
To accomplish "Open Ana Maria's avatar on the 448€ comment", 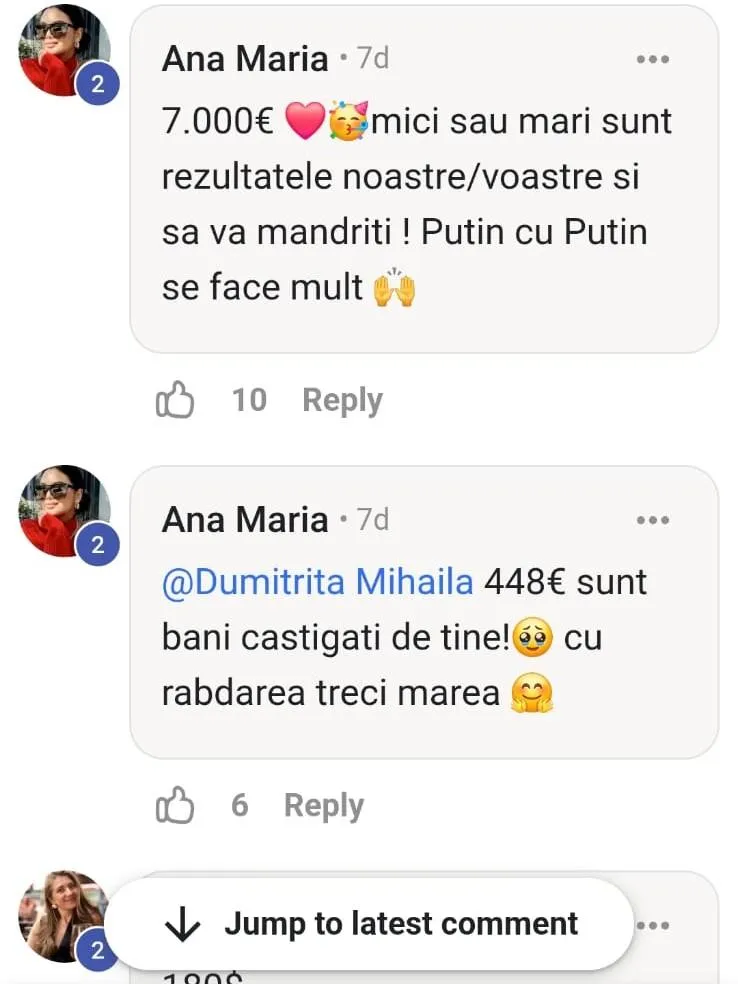I will 65,511.
